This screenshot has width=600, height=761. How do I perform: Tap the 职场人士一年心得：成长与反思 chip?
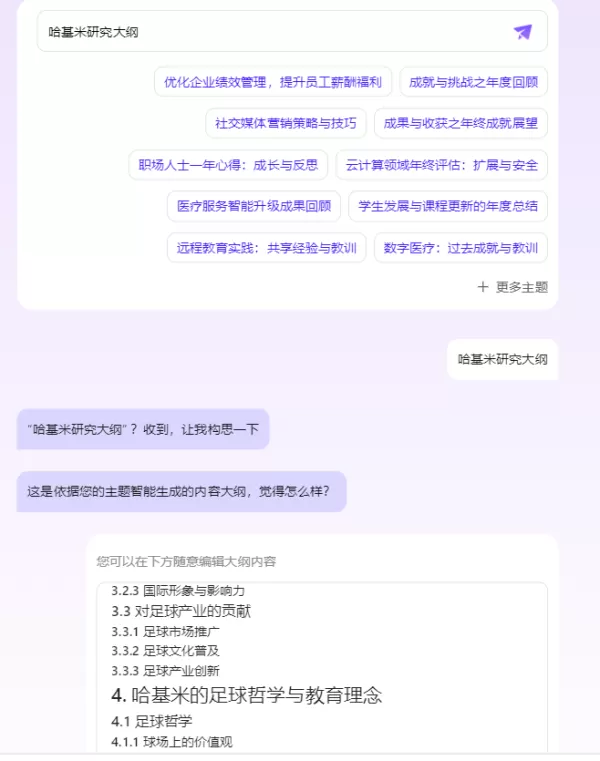coord(228,165)
